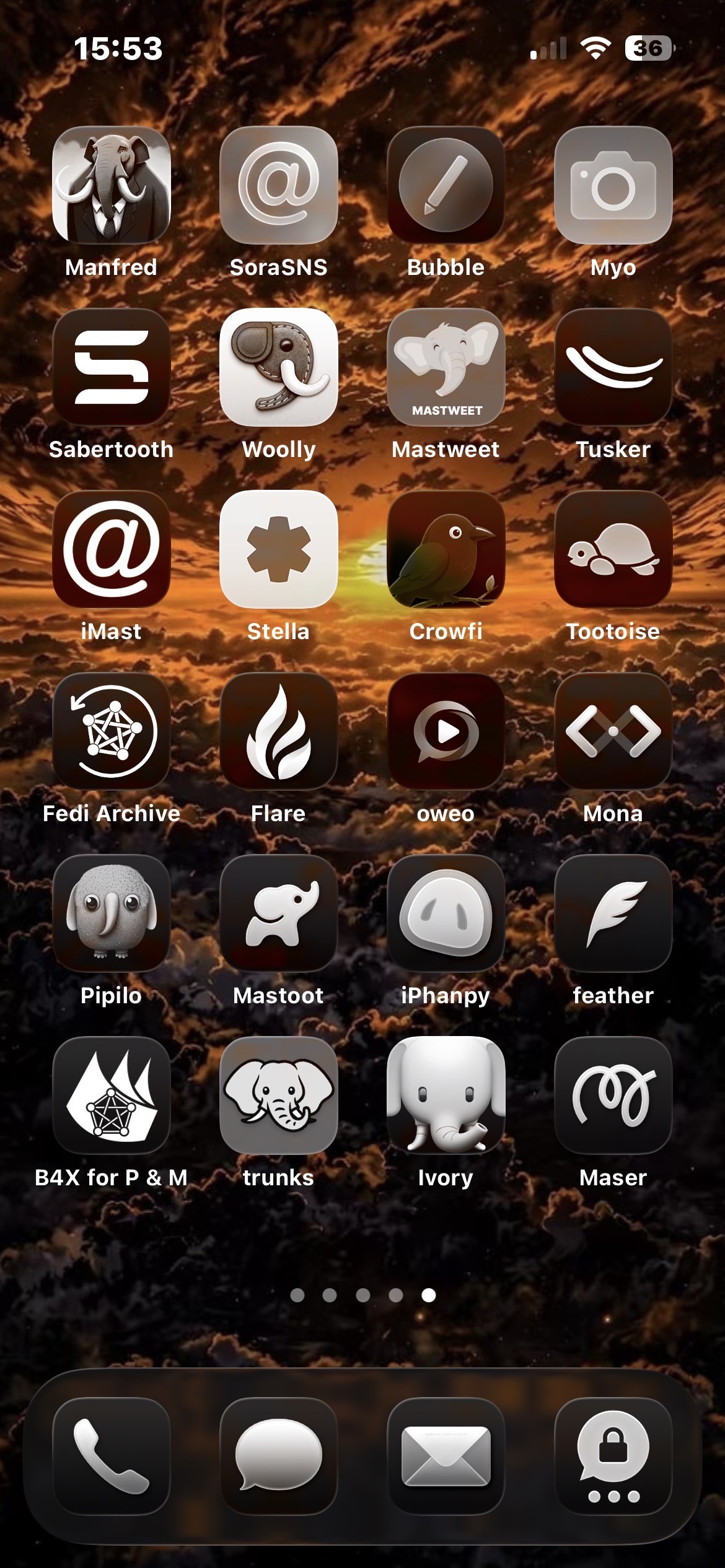Viewport: 725px width, 1568px height.
Task: Open Fedi Archive
Action: point(112,731)
